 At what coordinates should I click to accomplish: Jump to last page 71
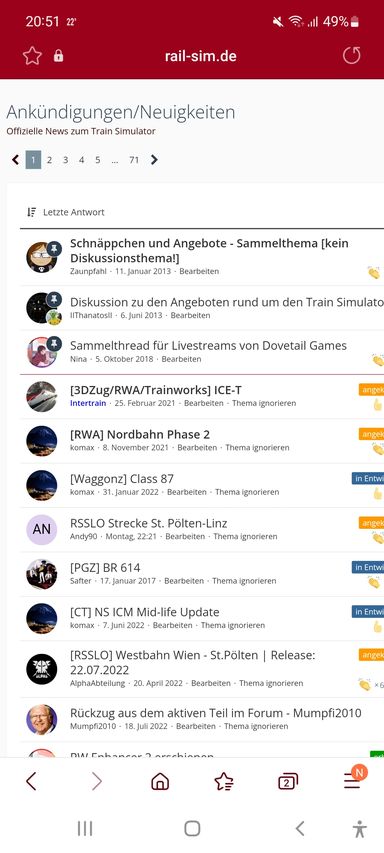click(134, 160)
